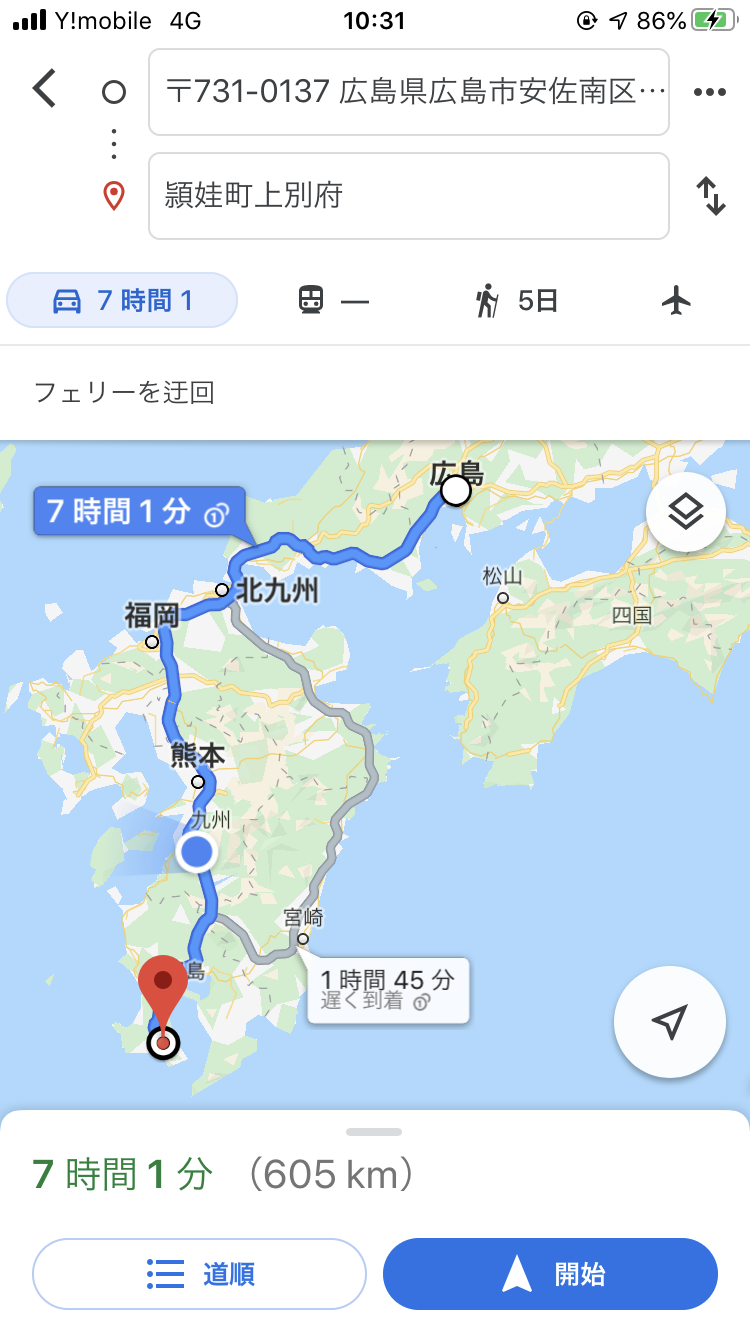
Task: Open the map layers button
Action: (x=685, y=512)
